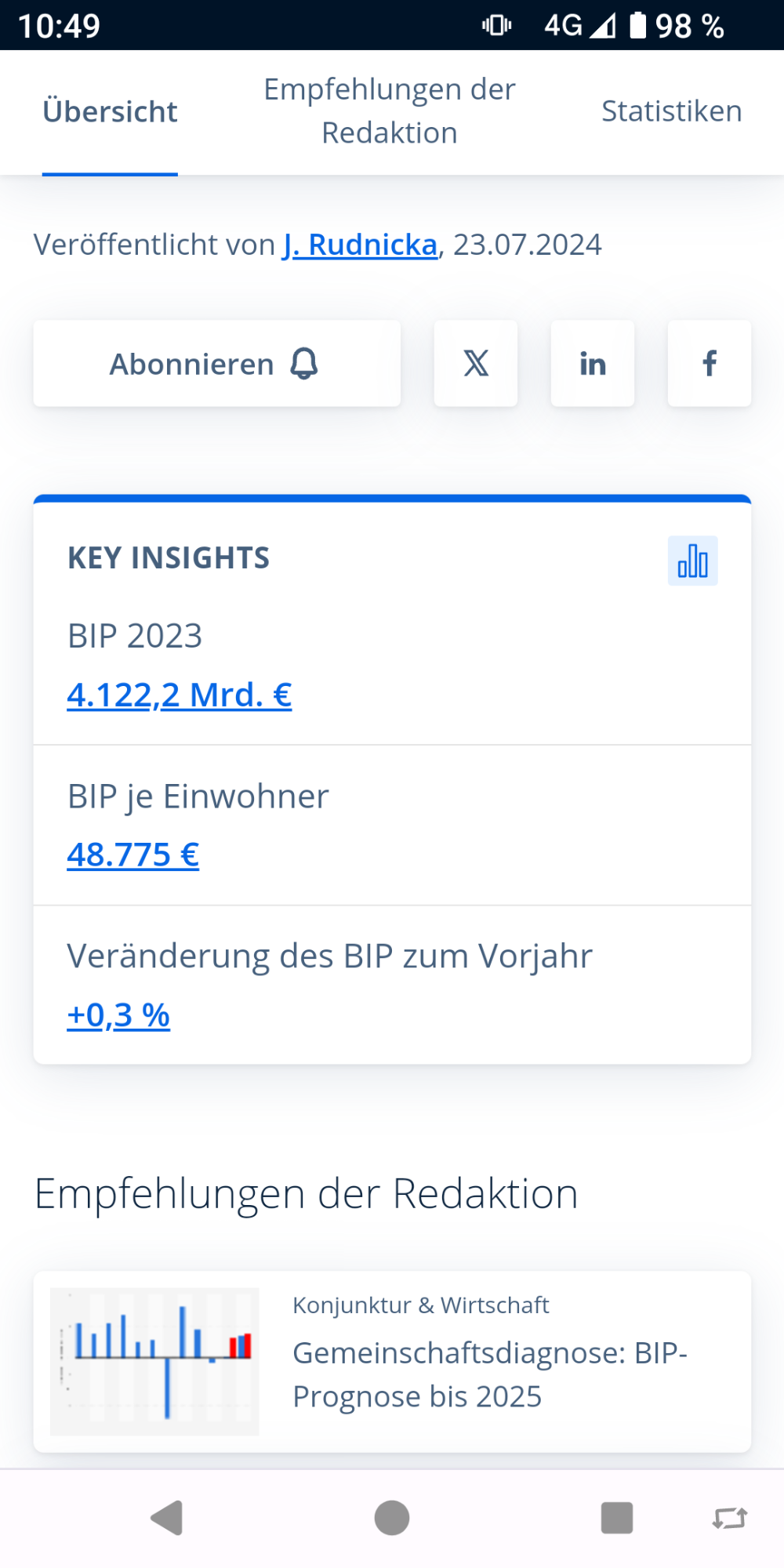Tap the Abonnieren button
This screenshot has width=784, height=1568.
click(x=216, y=364)
